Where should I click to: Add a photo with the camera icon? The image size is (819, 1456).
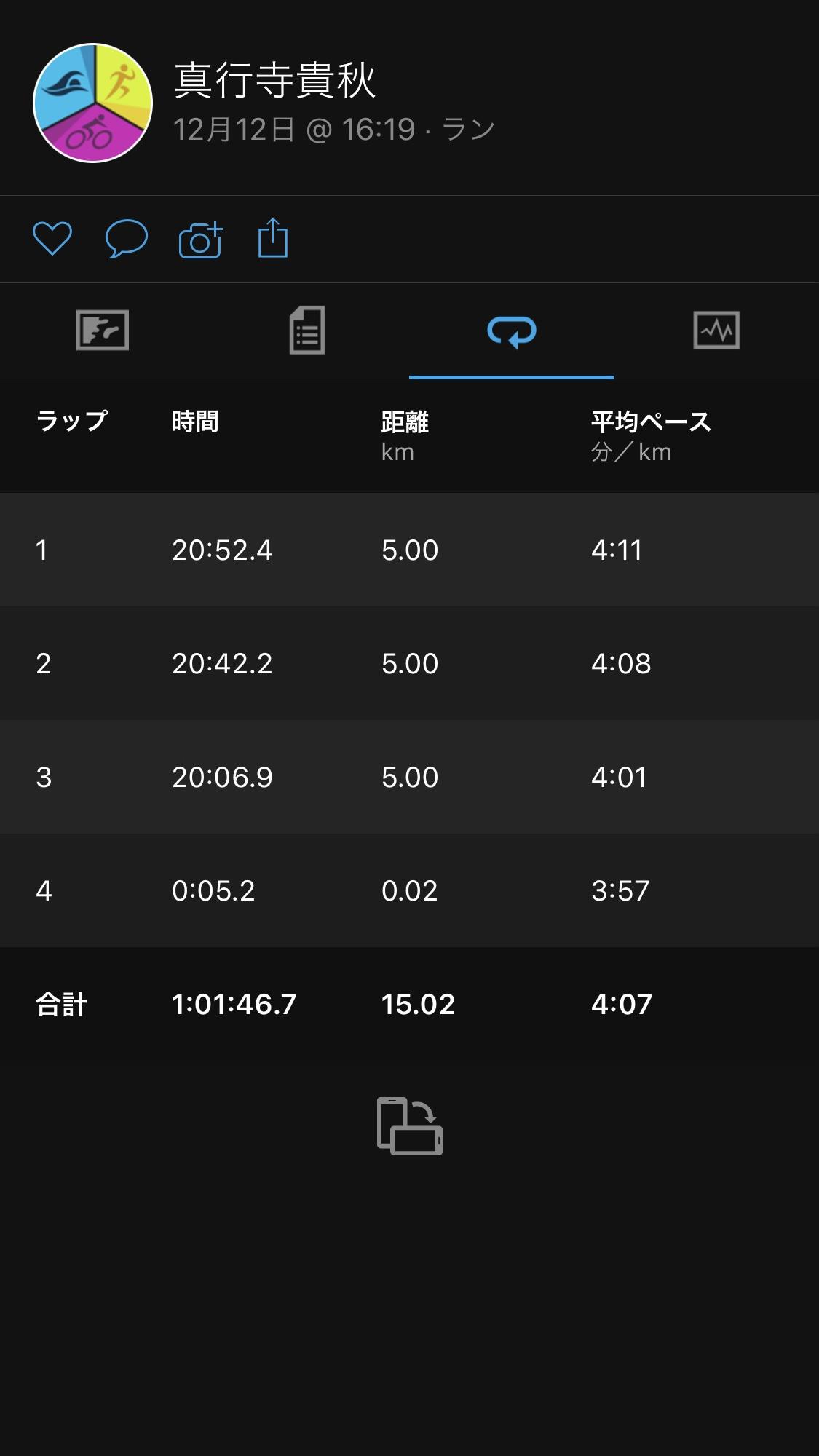coord(200,240)
